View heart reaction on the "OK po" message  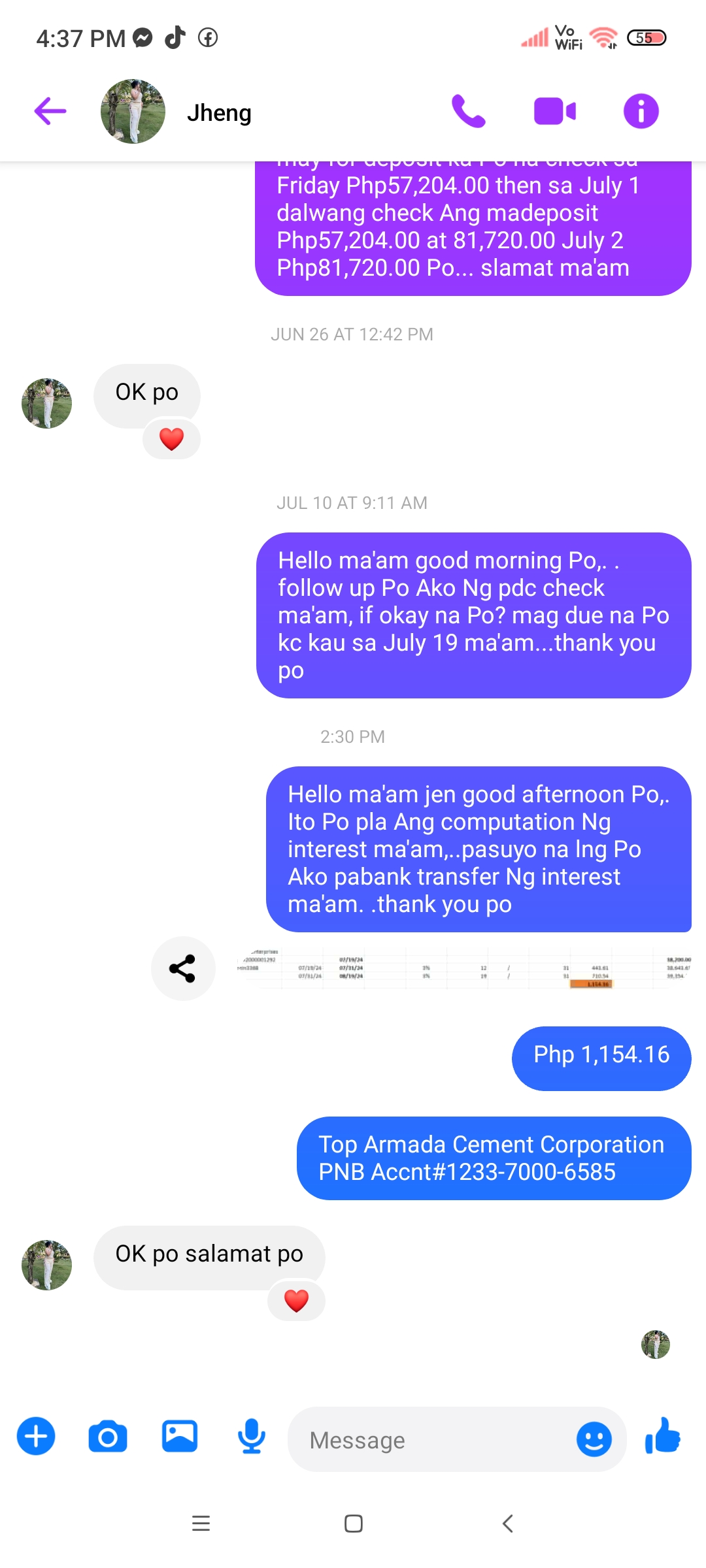tap(171, 439)
